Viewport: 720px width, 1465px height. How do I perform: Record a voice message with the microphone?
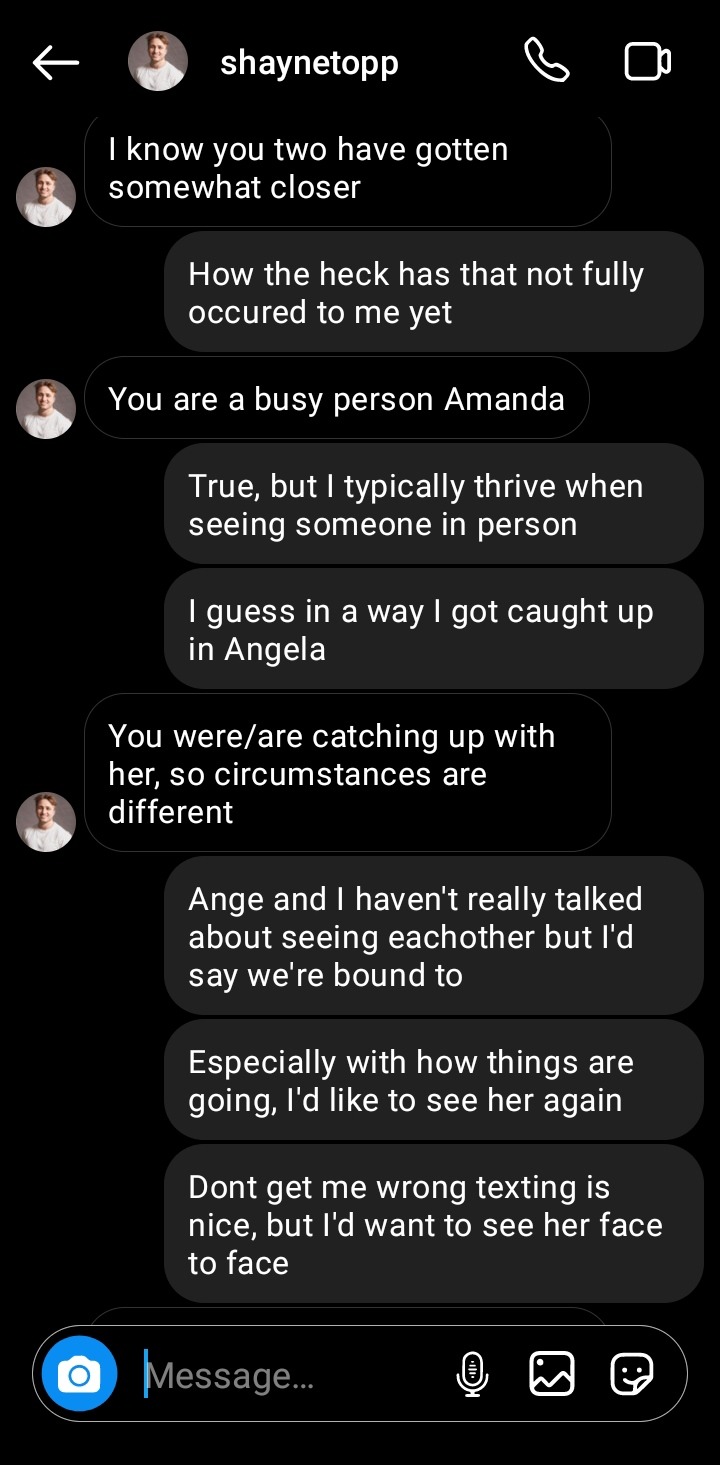472,1374
